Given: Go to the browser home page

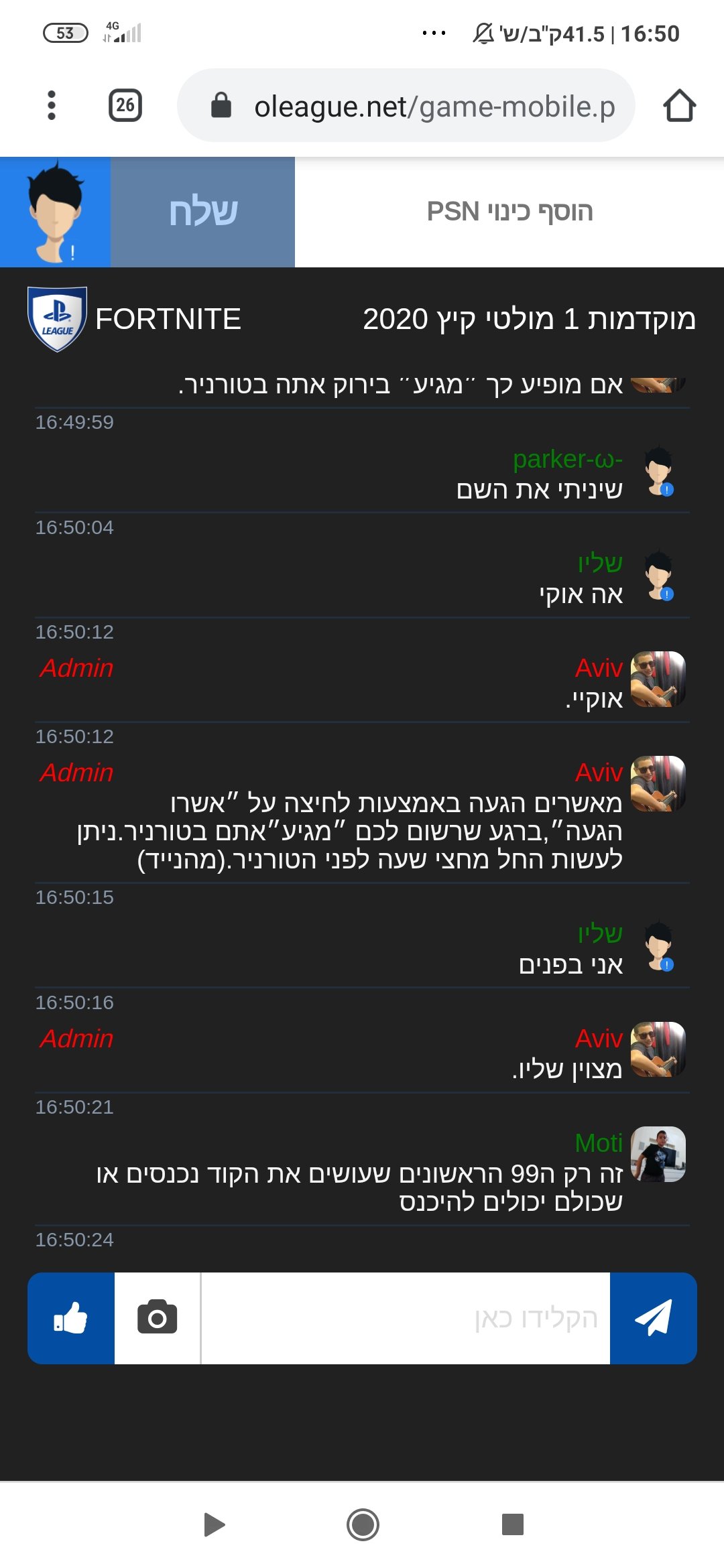Looking at the screenshot, I should coord(680,105).
